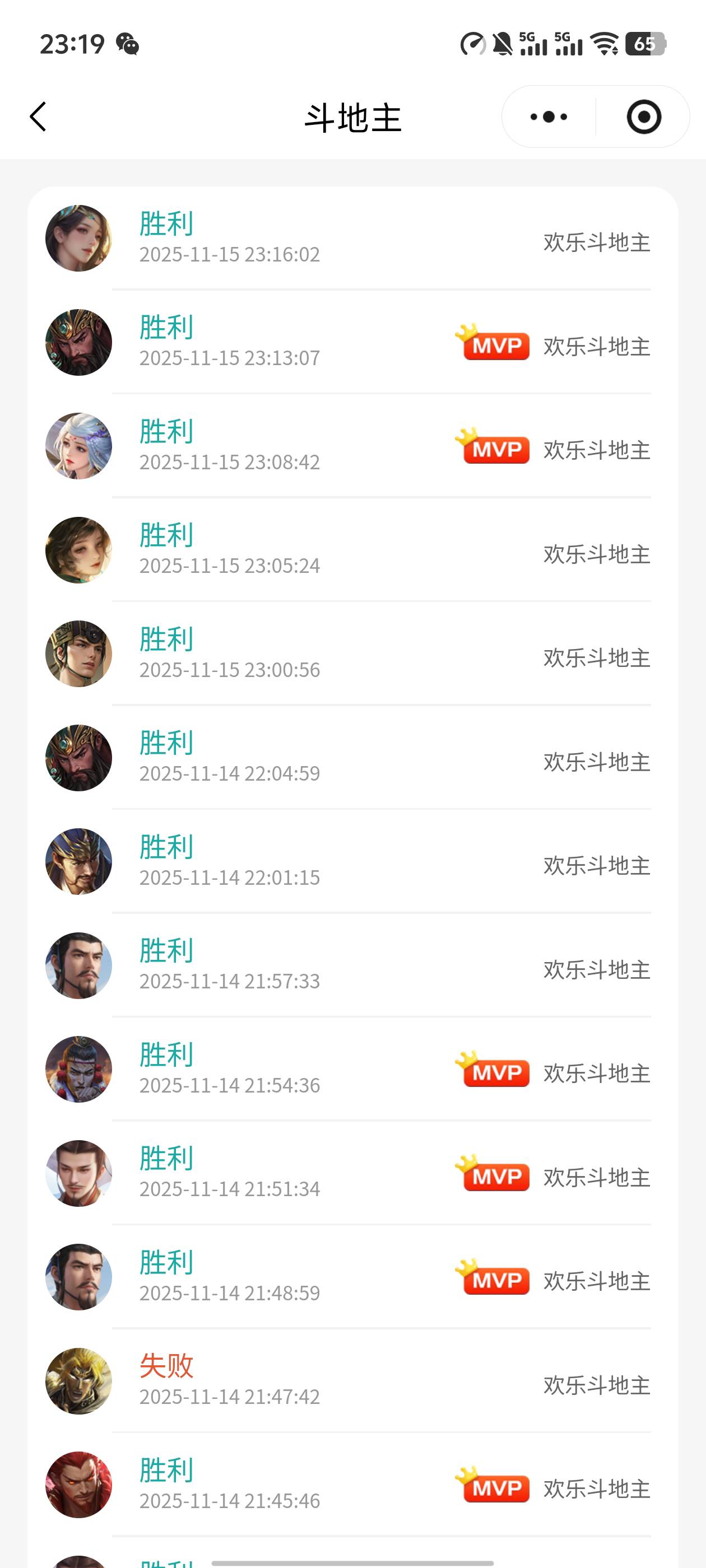Screen dimensions: 706x1568
Task: View the win from 2025-11-14 22:04:59
Action: 352,758
